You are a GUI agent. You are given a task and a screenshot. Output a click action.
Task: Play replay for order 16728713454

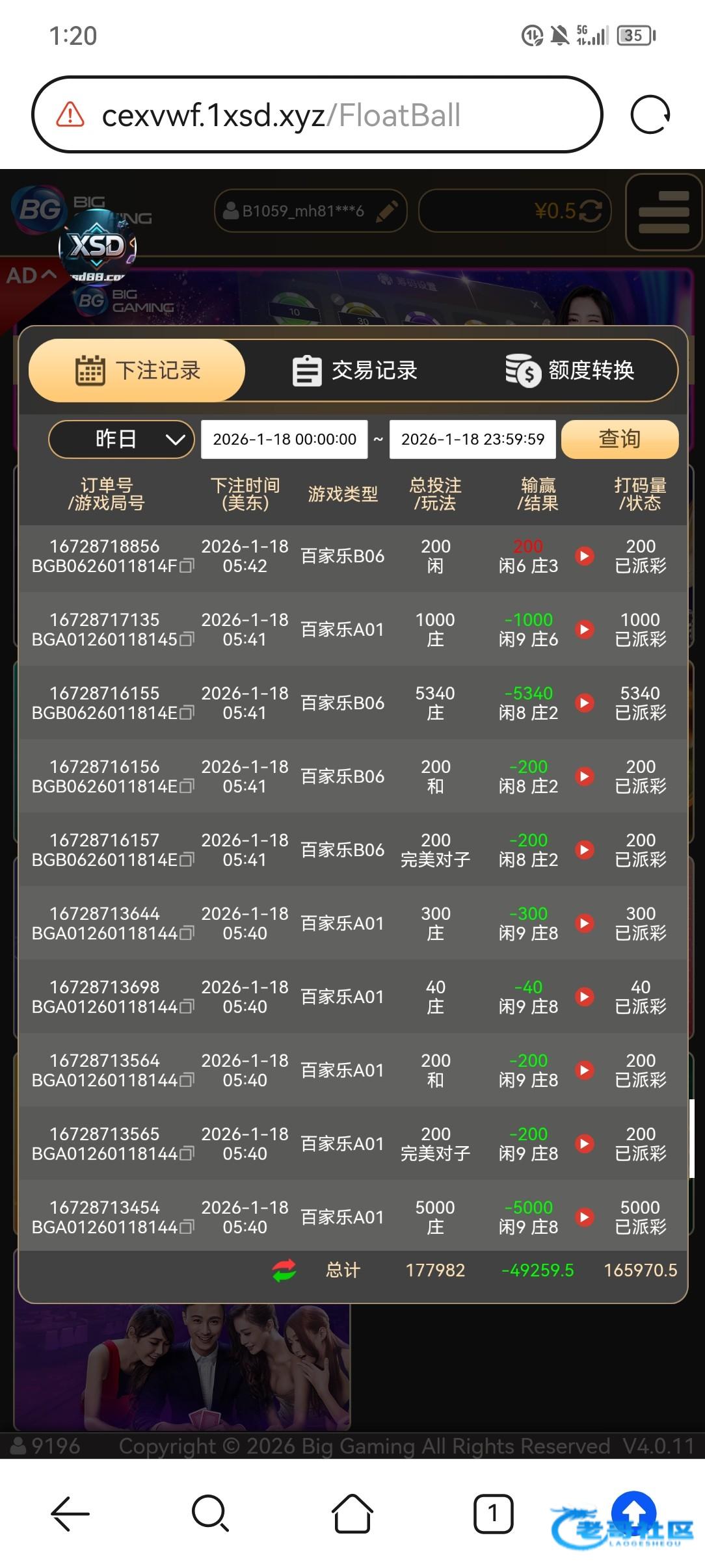[x=585, y=1217]
